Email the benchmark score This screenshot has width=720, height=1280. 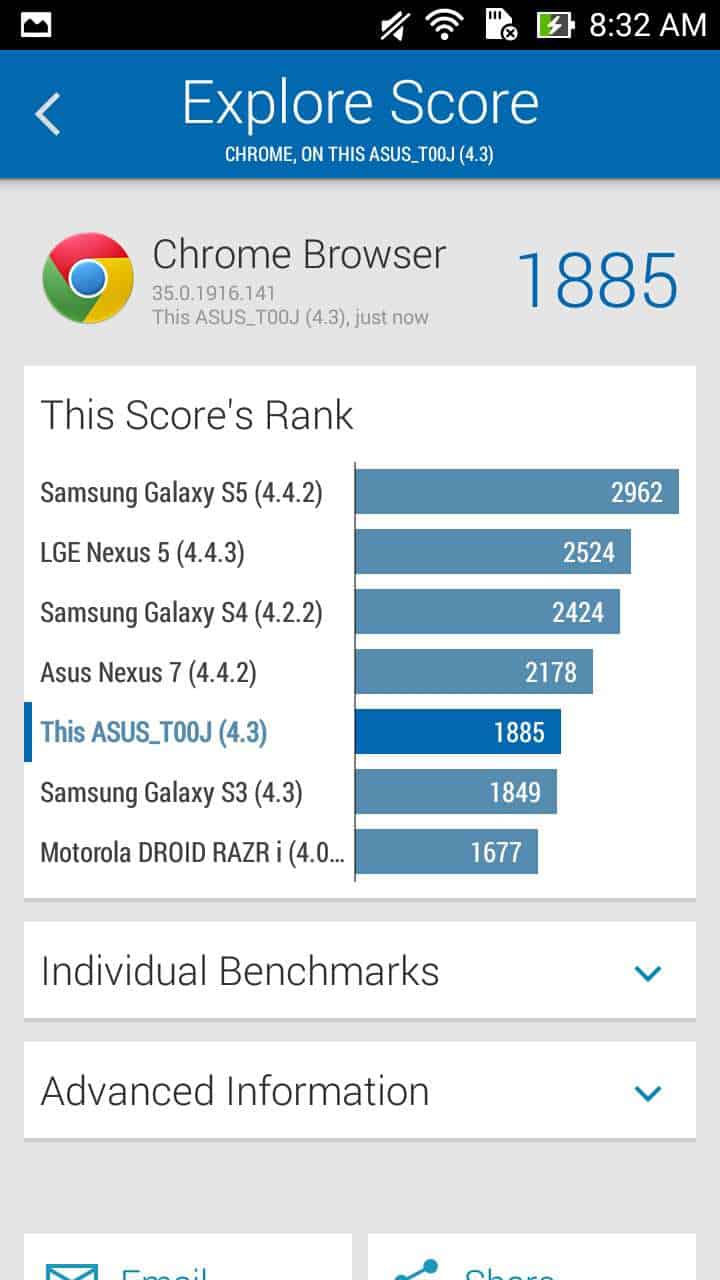(x=188, y=1262)
